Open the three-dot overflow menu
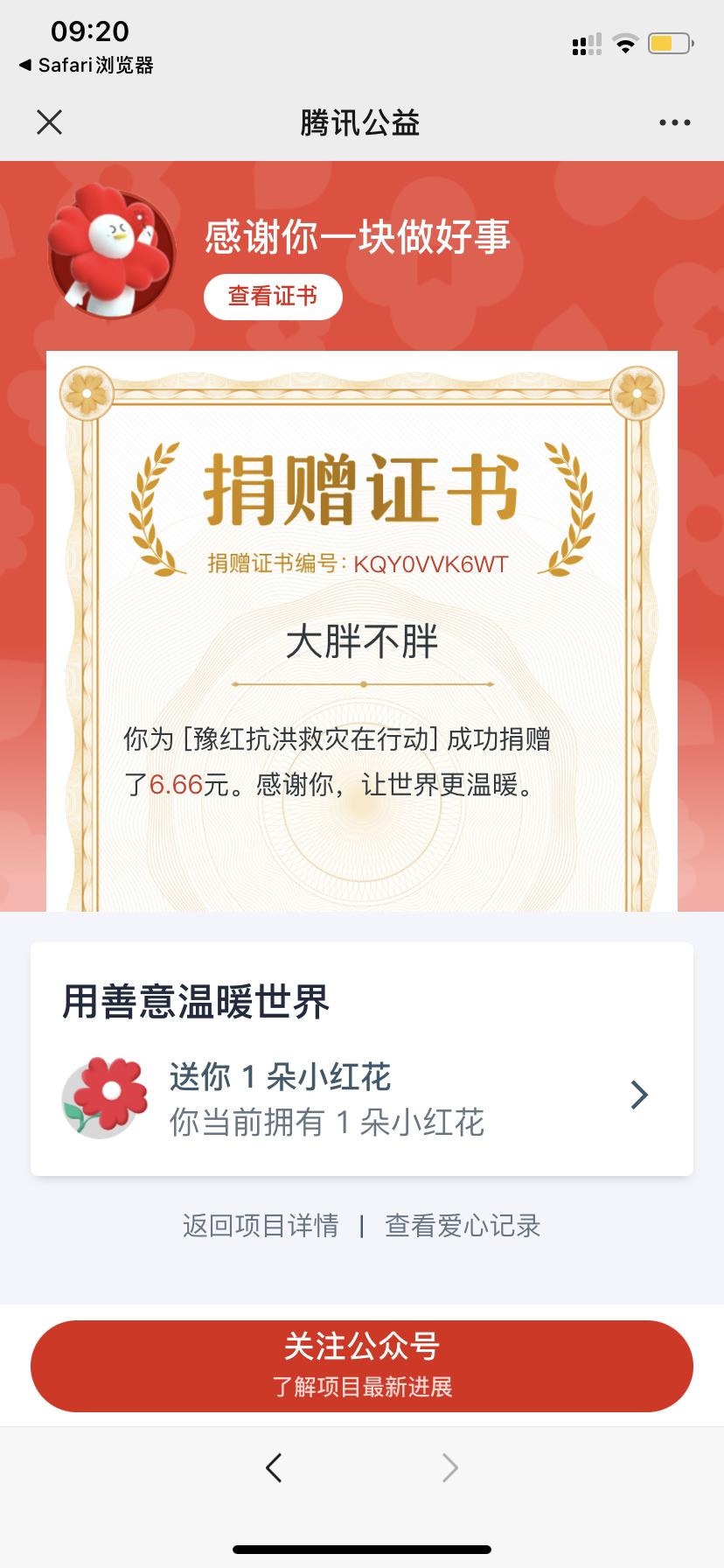 click(x=674, y=122)
